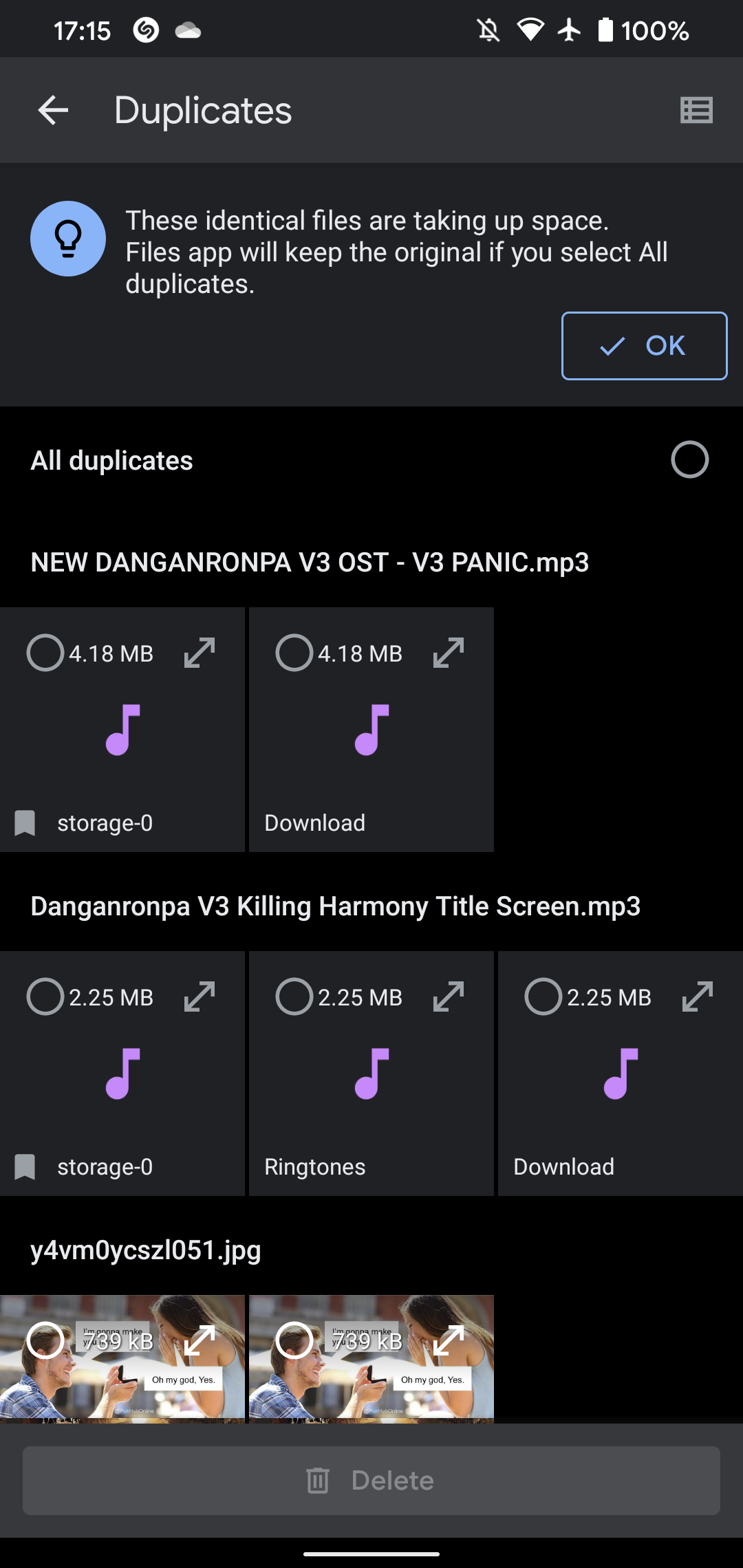This screenshot has width=743, height=1568.
Task: Expand the Download copy of Killing Harmony Title Screen
Action: (697, 996)
